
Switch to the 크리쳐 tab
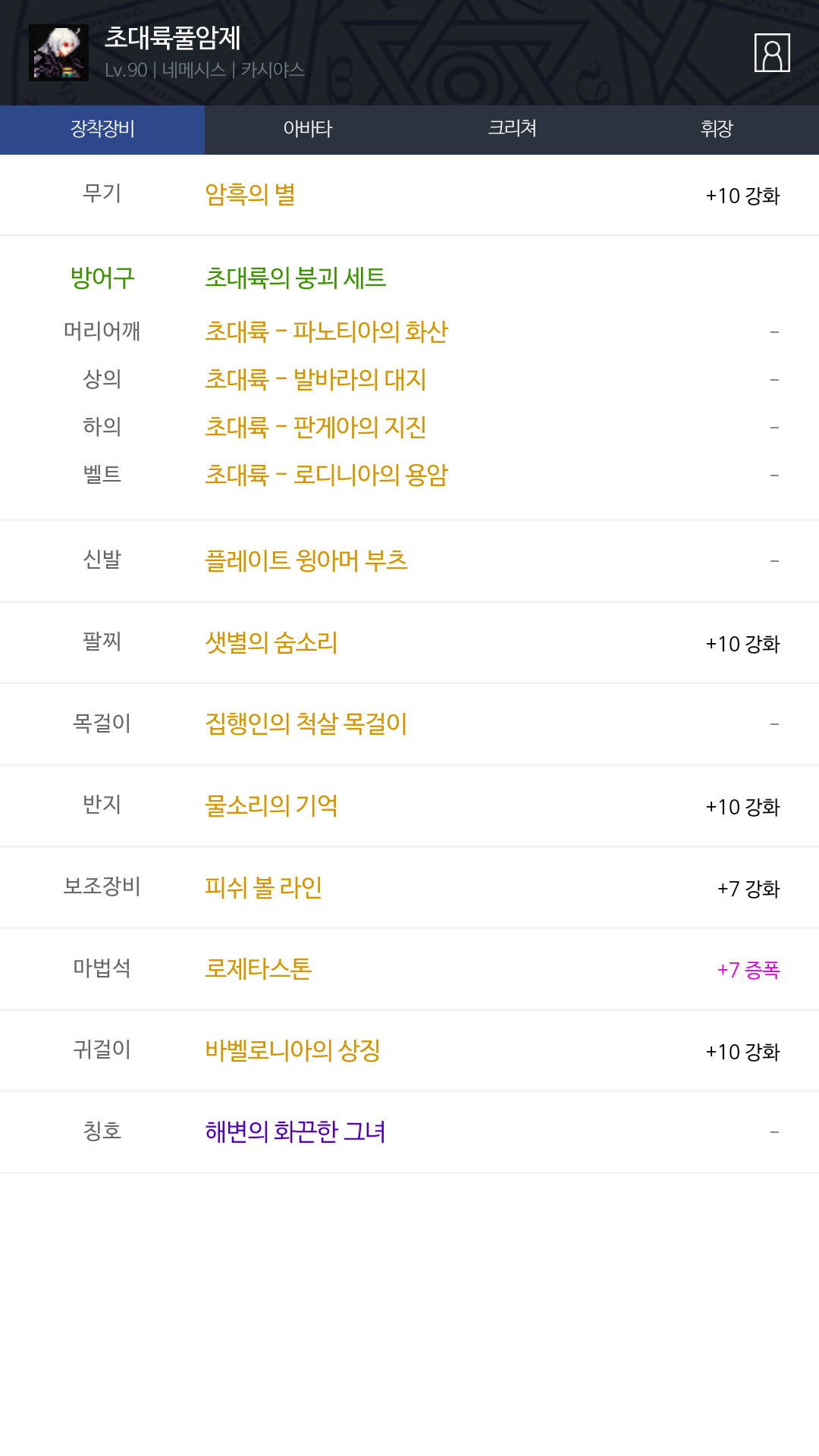512,130
